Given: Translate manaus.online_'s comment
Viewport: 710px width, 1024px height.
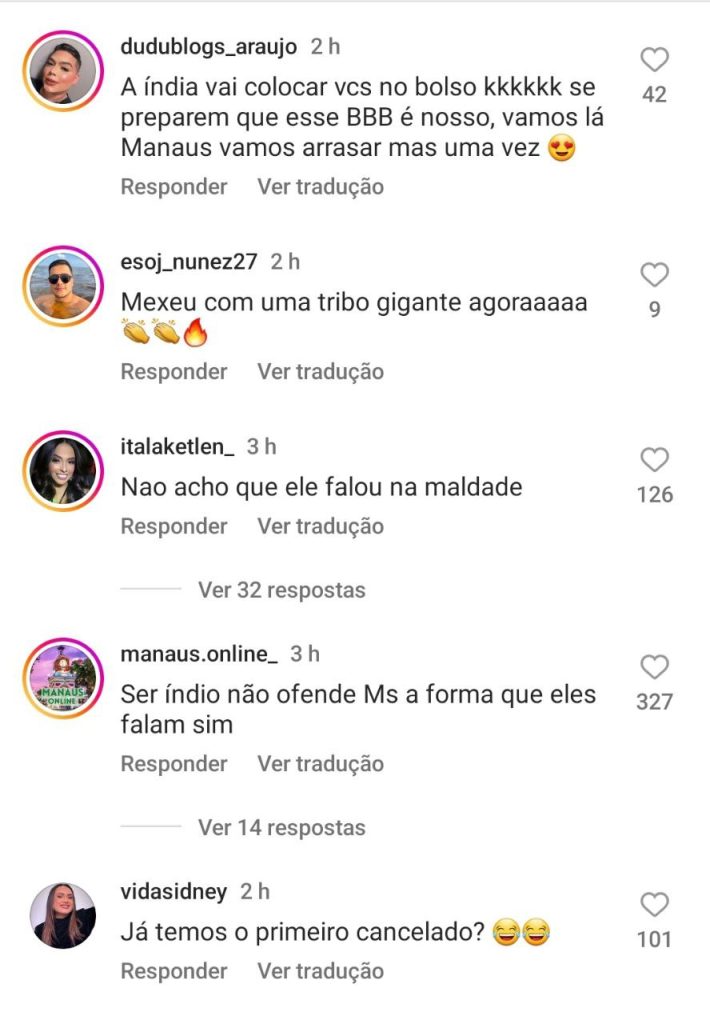Looking at the screenshot, I should pyautogui.click(x=320, y=764).
